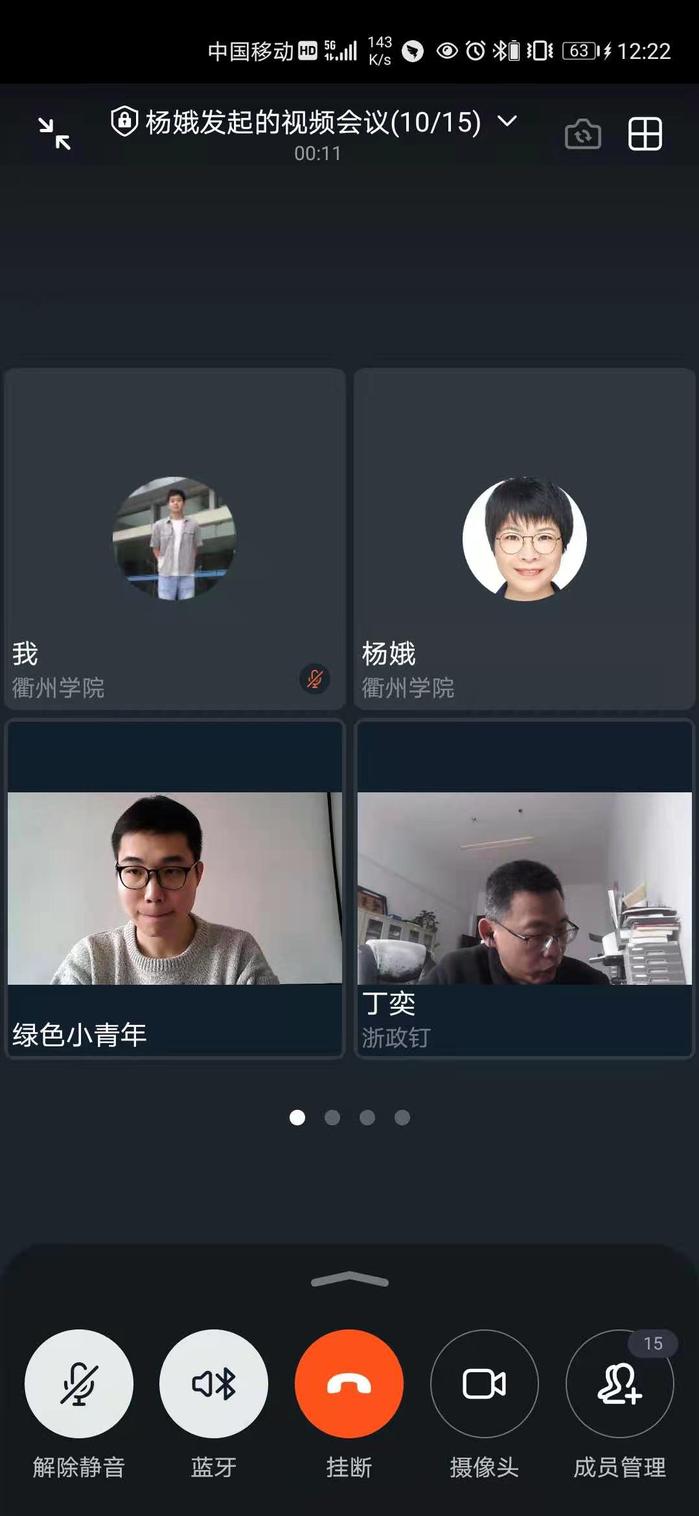Minimize the video meeting window
Viewport: 699px width, 1516px height.
54,133
